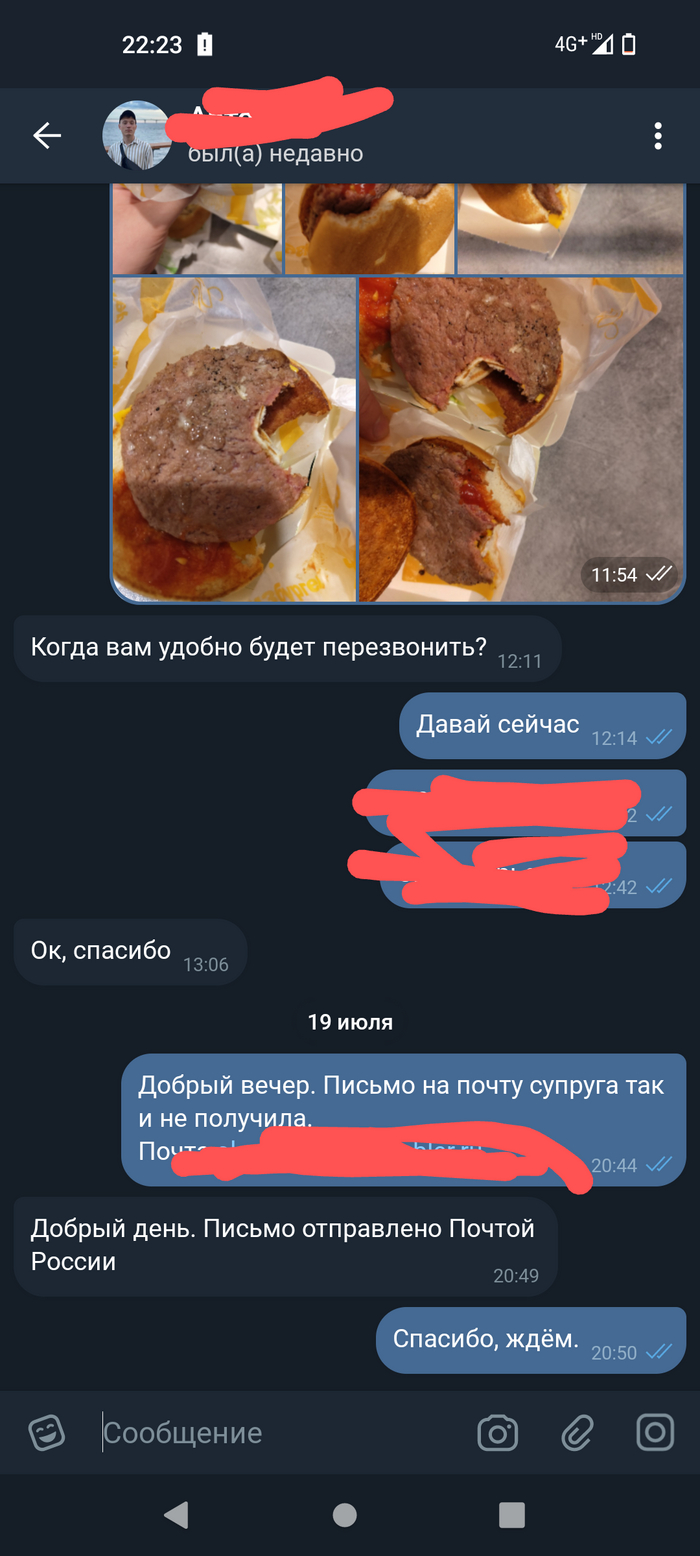
Task: Tap the system home button
Action: tap(345, 1515)
